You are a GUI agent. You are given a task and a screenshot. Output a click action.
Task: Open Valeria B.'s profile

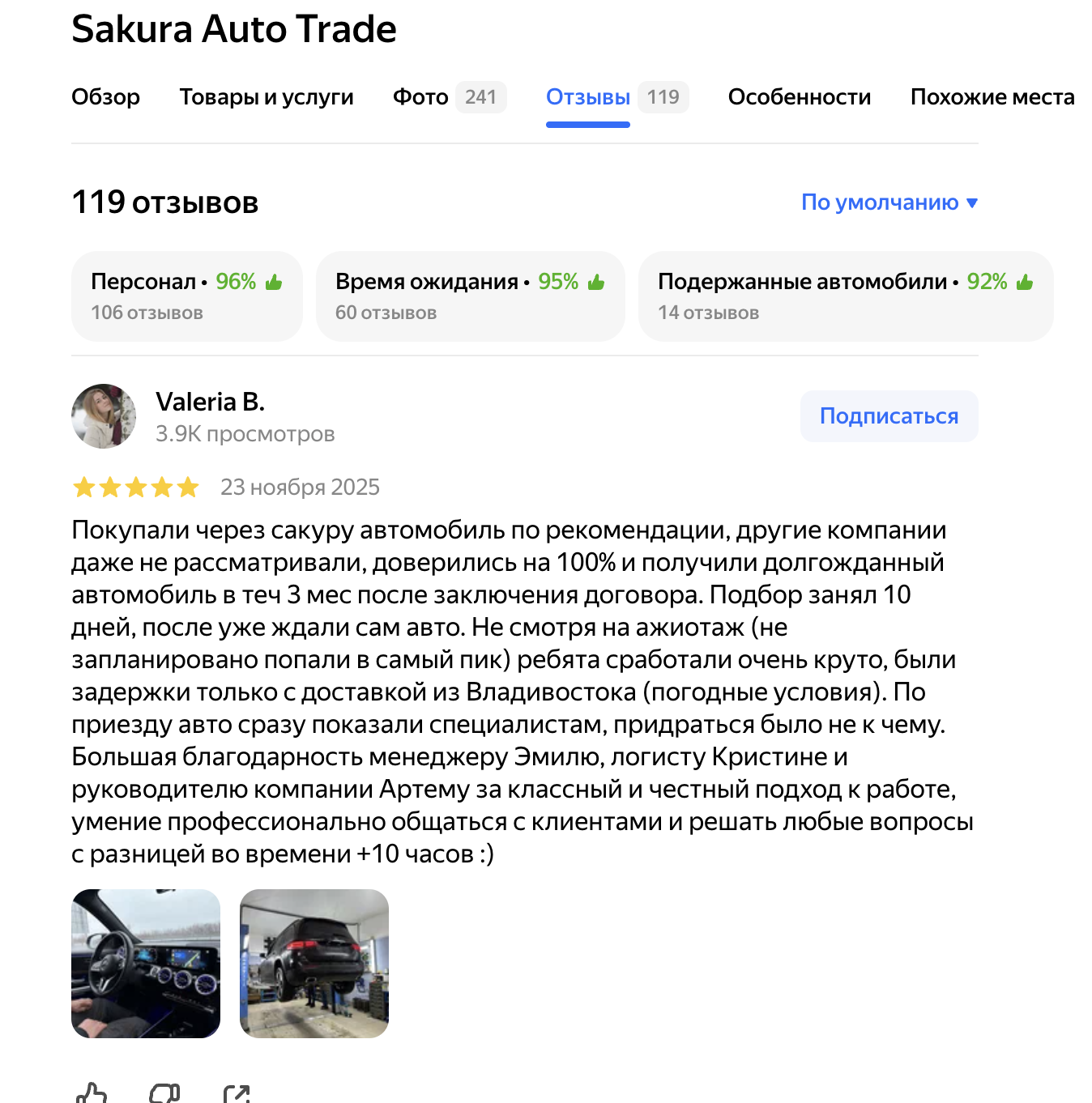210,402
